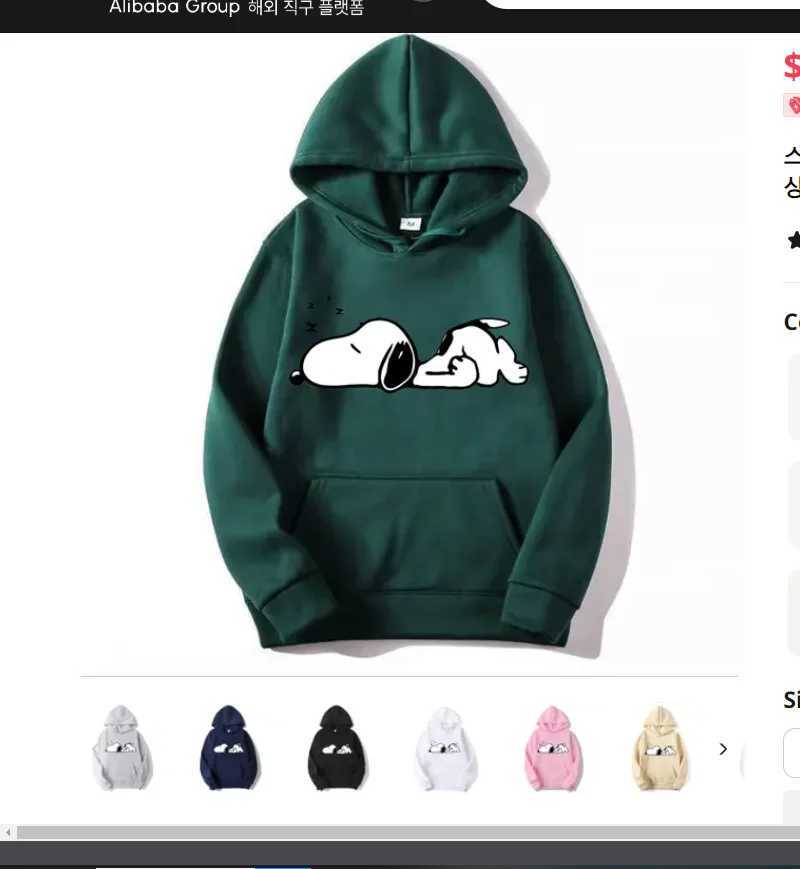The width and height of the screenshot is (800, 869).
Task: Pick the white hoodie thumbnail
Action: click(445, 748)
